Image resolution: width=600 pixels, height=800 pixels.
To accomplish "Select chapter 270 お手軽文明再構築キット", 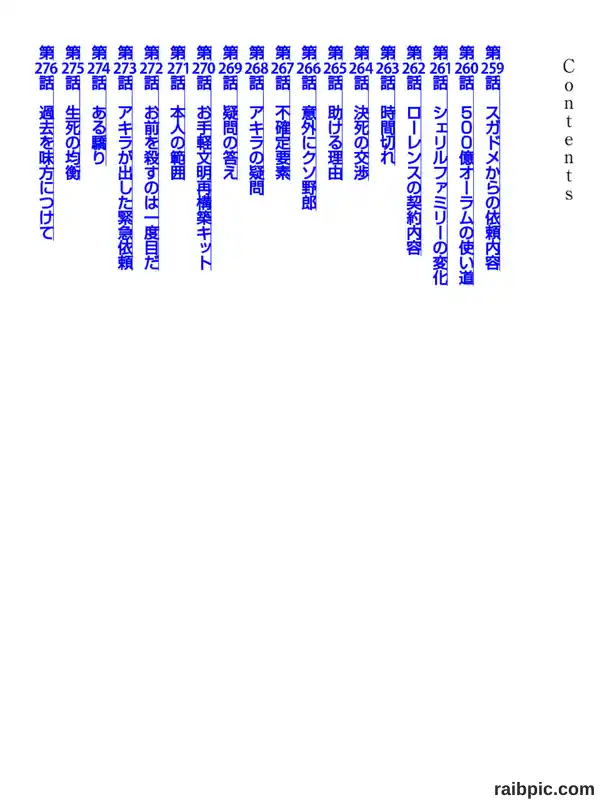I will click(204, 158).
